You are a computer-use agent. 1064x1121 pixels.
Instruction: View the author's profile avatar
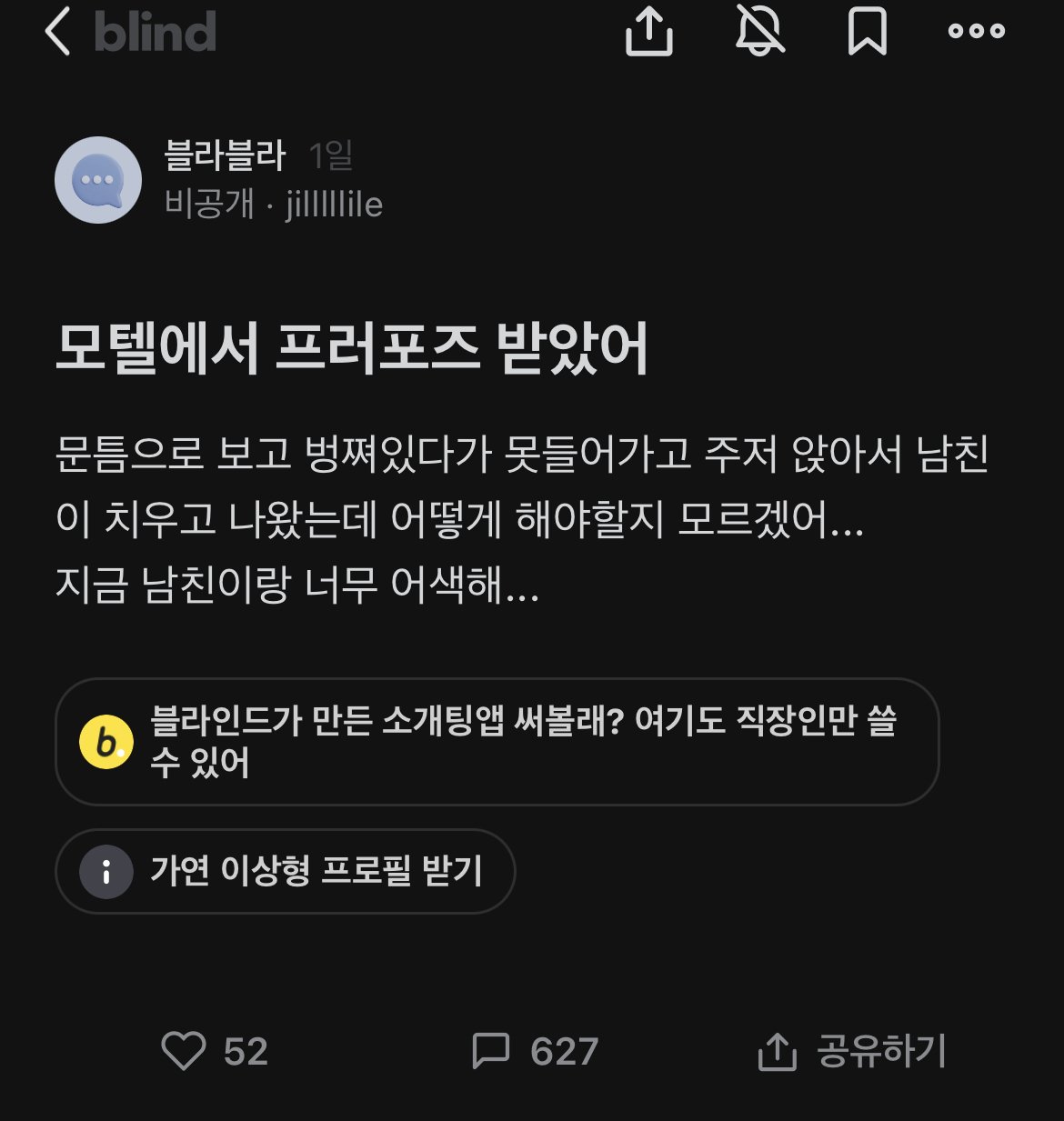tap(98, 180)
